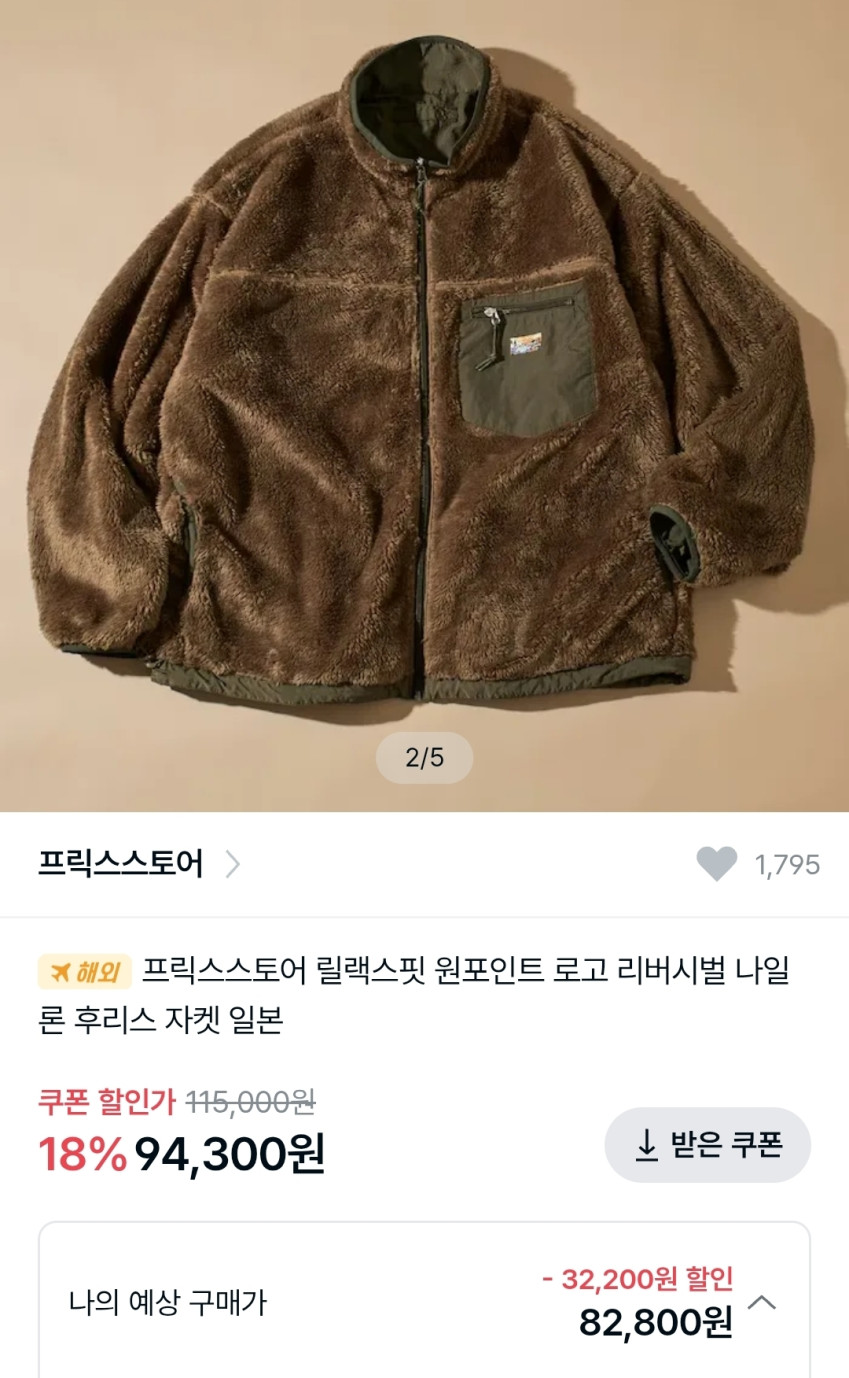849x1378 pixels.
Task: Like this product with the heart icon
Action: coord(716,864)
